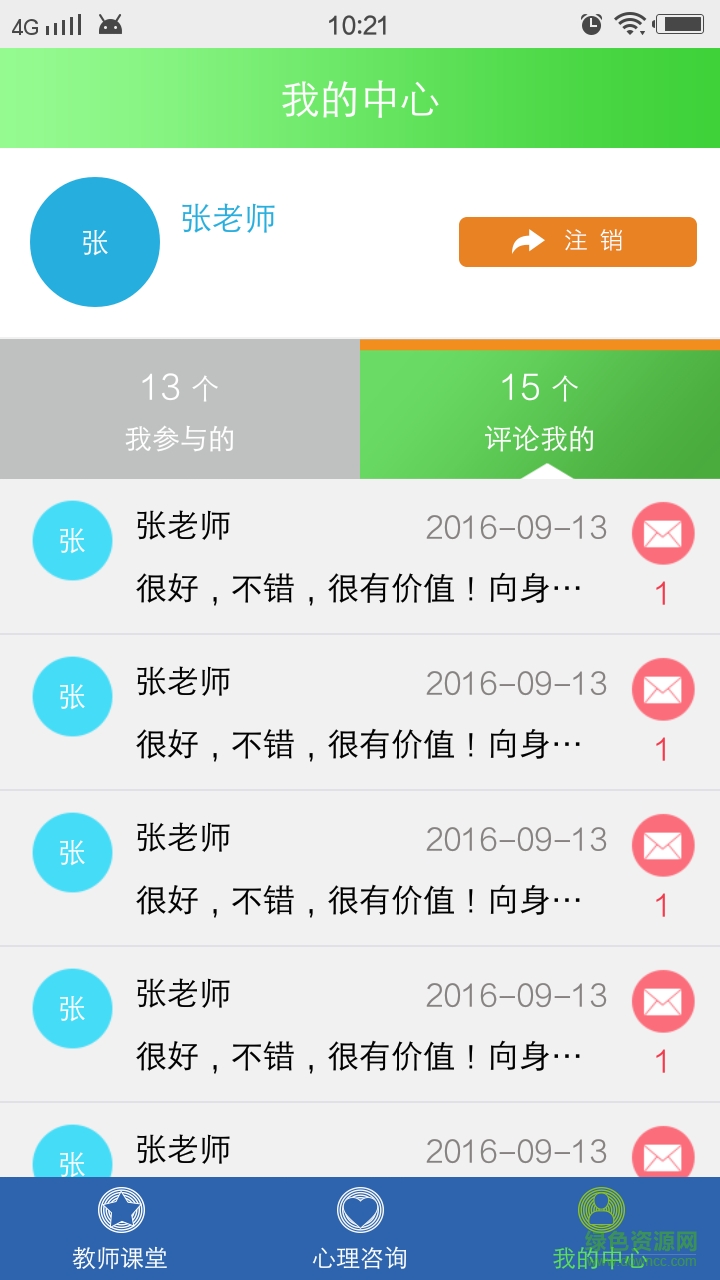Open the red mail icon on first comment

[x=662, y=533]
